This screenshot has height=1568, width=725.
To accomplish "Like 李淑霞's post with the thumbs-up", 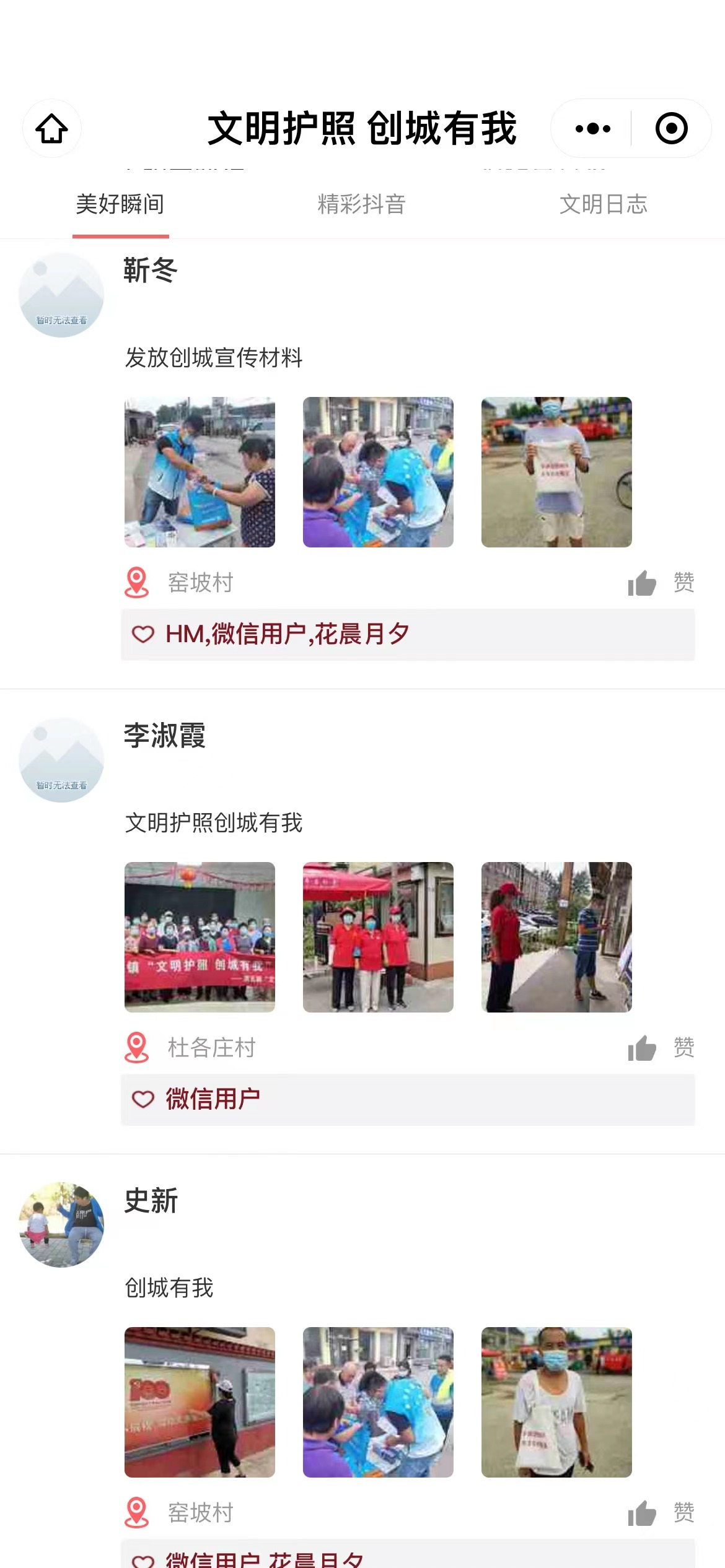I will tap(643, 1047).
